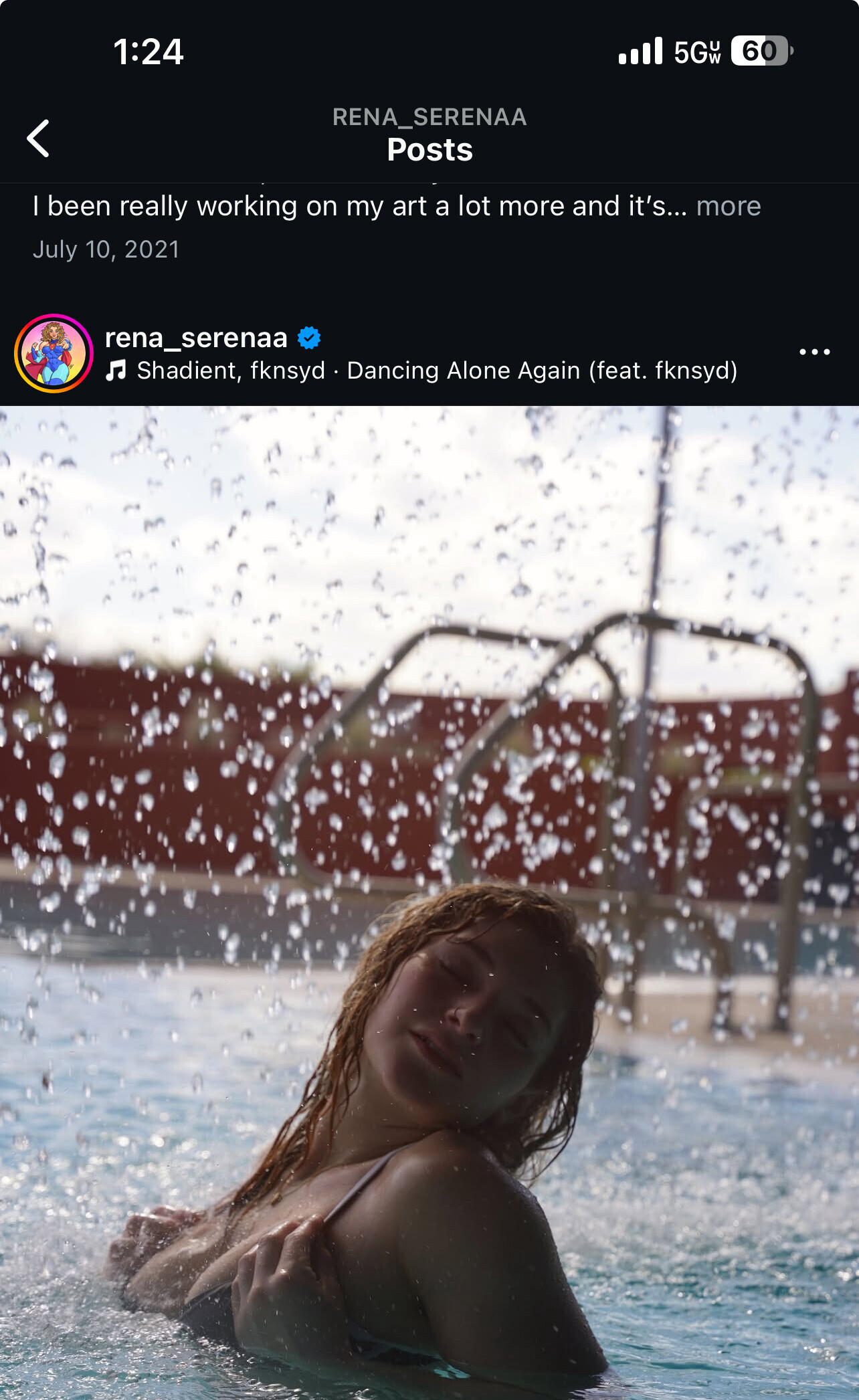Open the rena_serenaa profile via username
Image resolution: width=859 pixels, height=1400 pixels.
[196, 338]
